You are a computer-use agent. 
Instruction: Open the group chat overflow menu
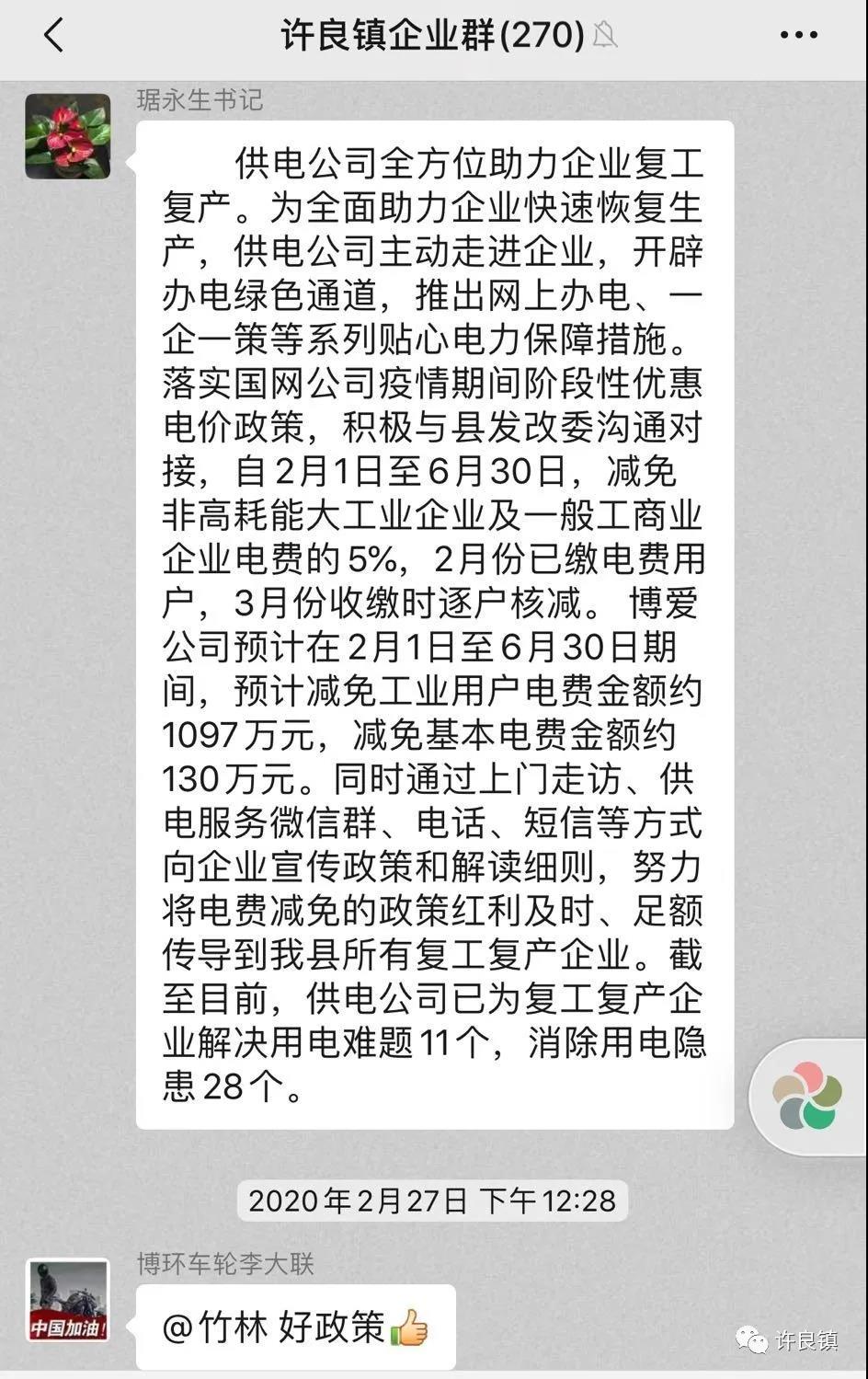798,36
